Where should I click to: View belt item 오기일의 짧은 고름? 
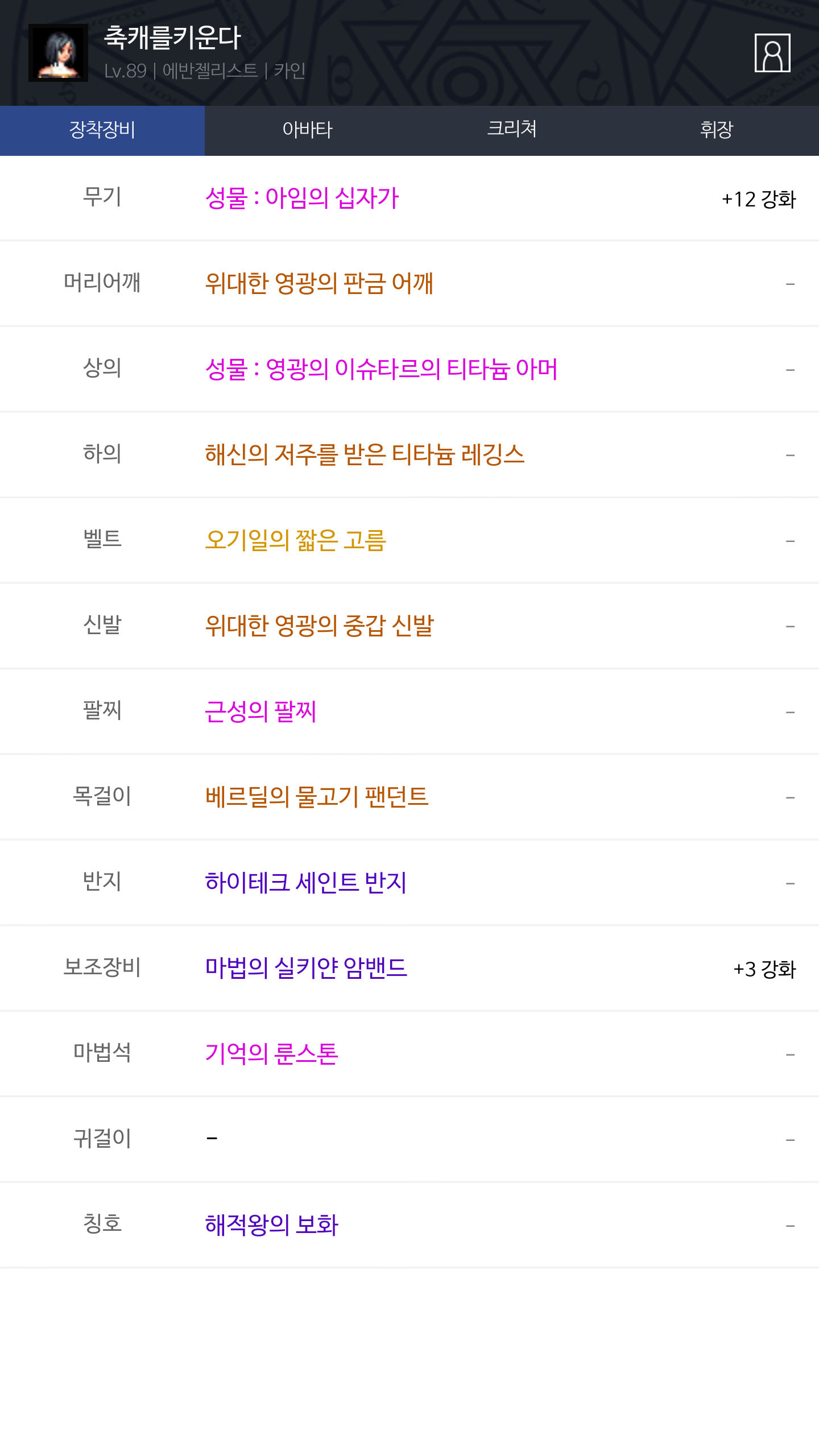point(296,540)
